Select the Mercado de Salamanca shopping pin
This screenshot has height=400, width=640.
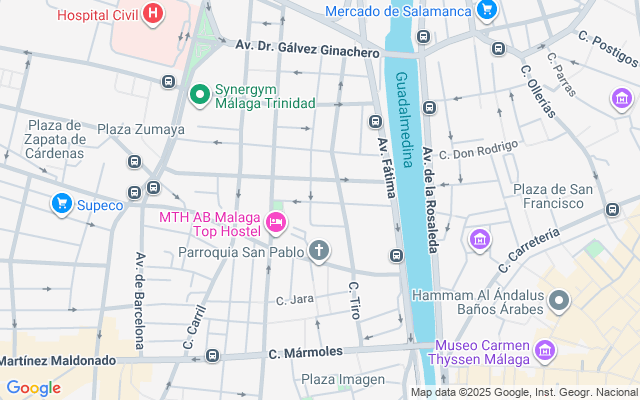487,11
